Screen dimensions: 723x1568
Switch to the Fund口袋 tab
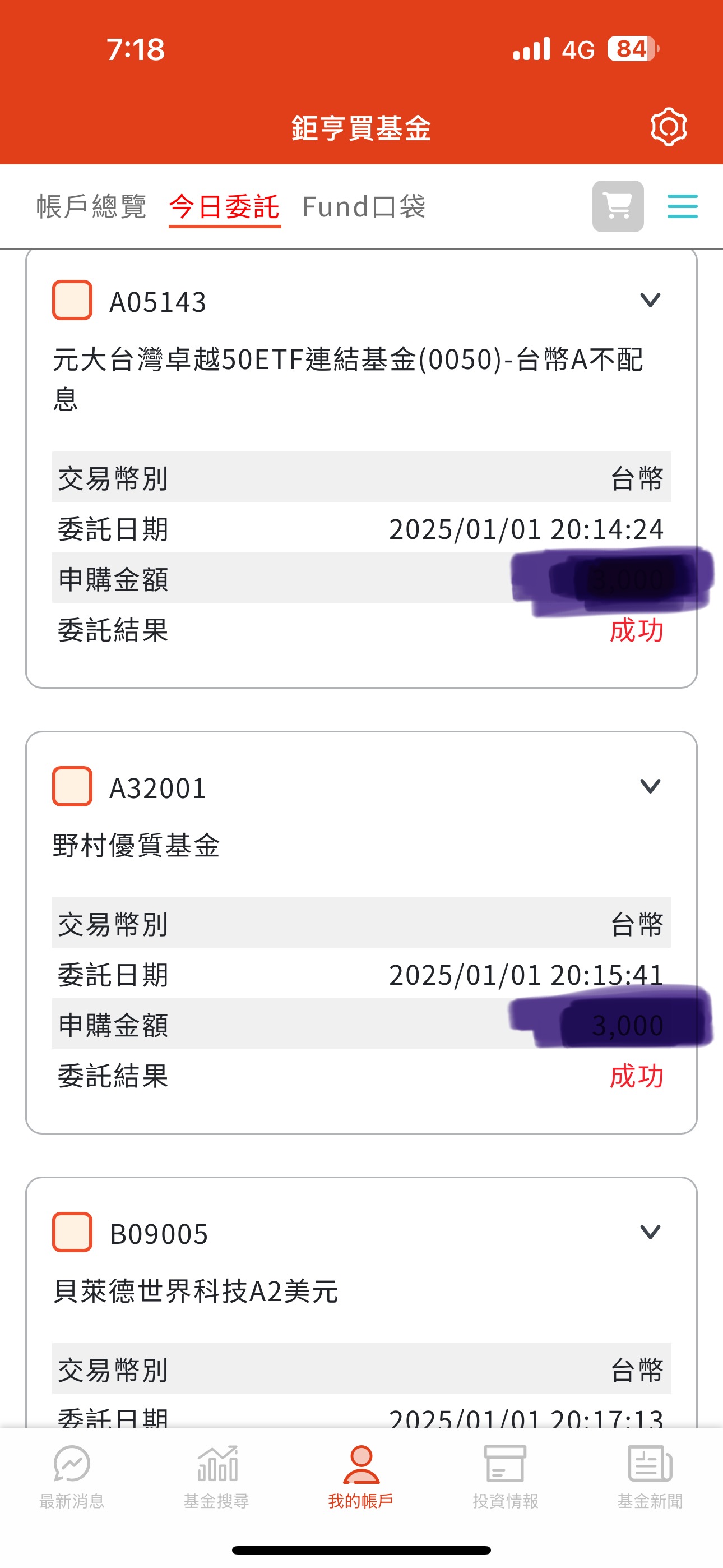(x=364, y=207)
